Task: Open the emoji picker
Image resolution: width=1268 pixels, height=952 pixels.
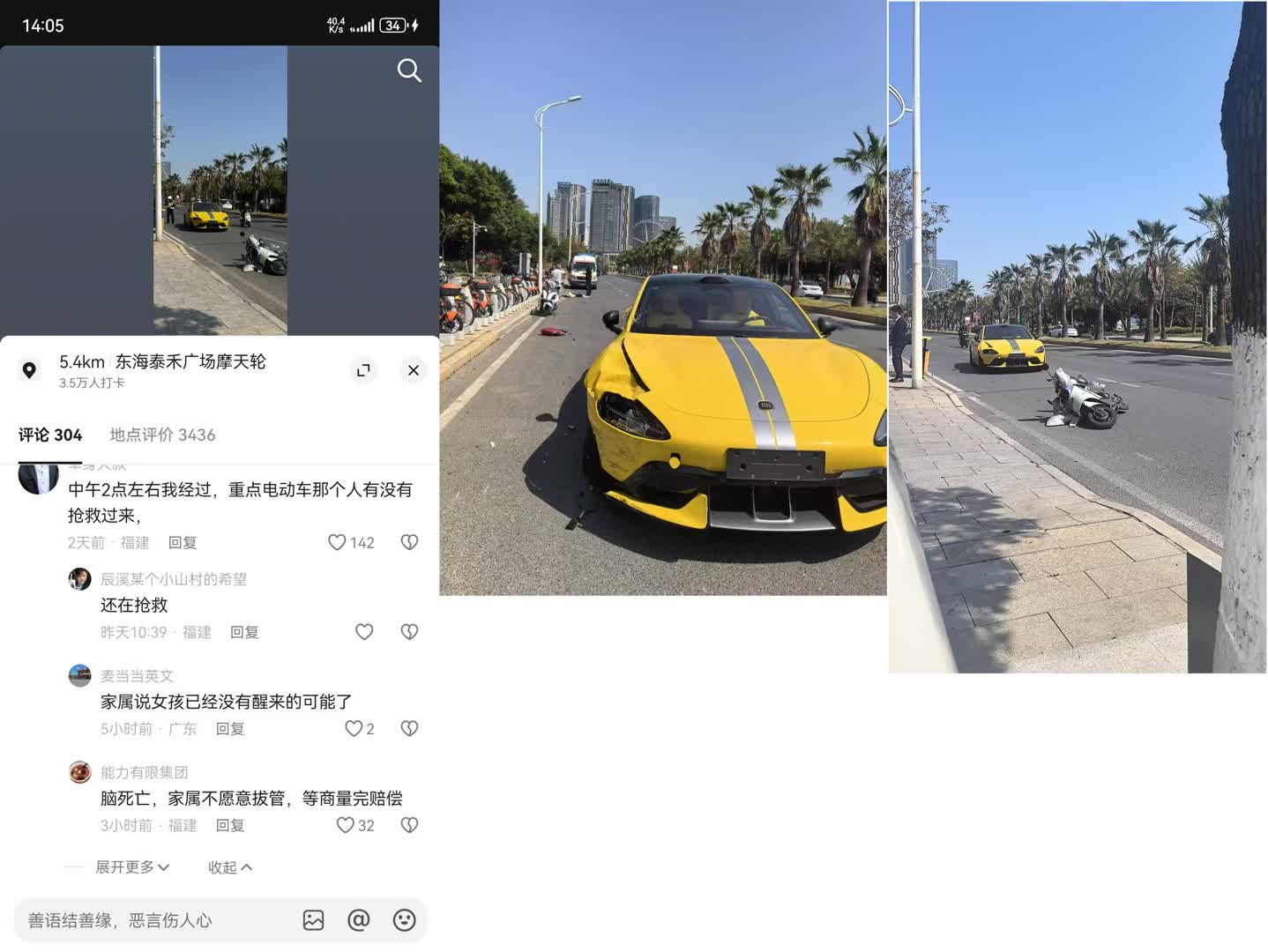Action: point(404,920)
